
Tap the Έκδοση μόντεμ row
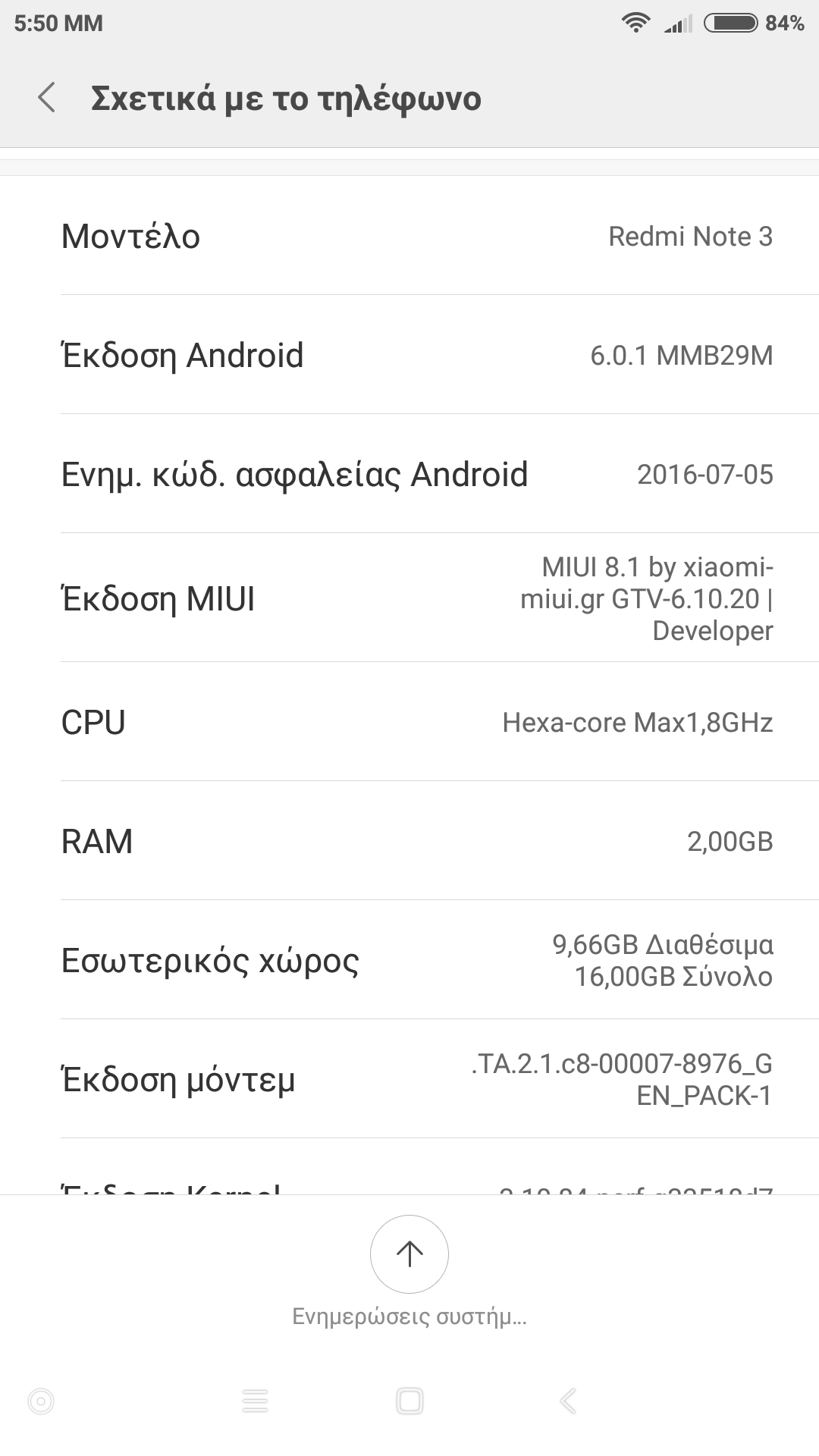coord(409,1079)
